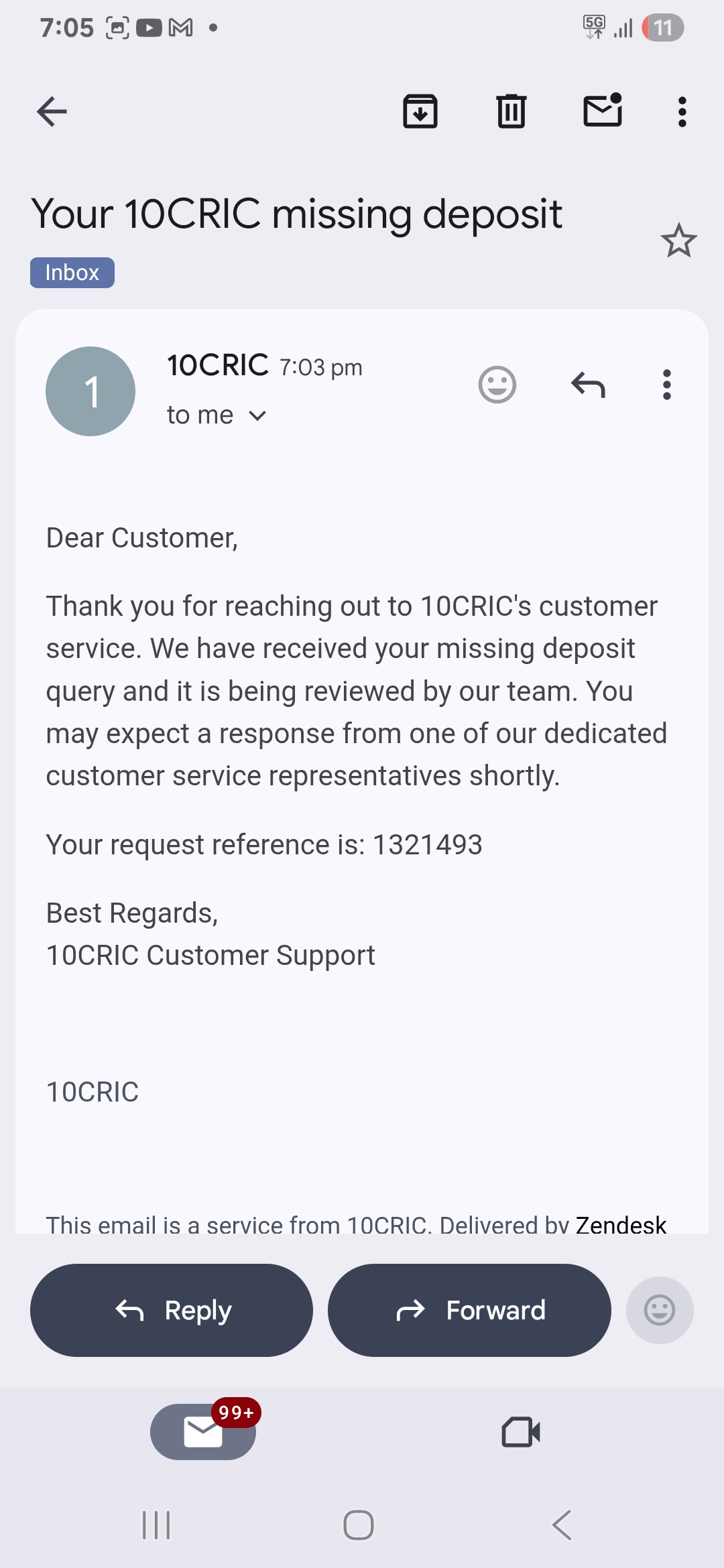Open the recent apps view
The width and height of the screenshot is (724, 1568).
(x=156, y=1525)
